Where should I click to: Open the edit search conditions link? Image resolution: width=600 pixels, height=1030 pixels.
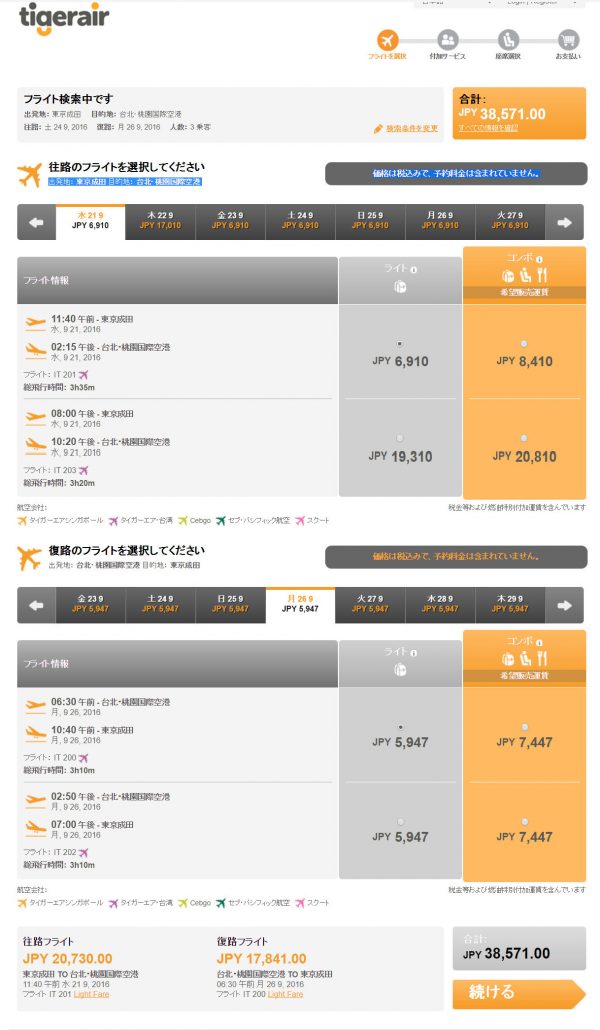pos(411,129)
